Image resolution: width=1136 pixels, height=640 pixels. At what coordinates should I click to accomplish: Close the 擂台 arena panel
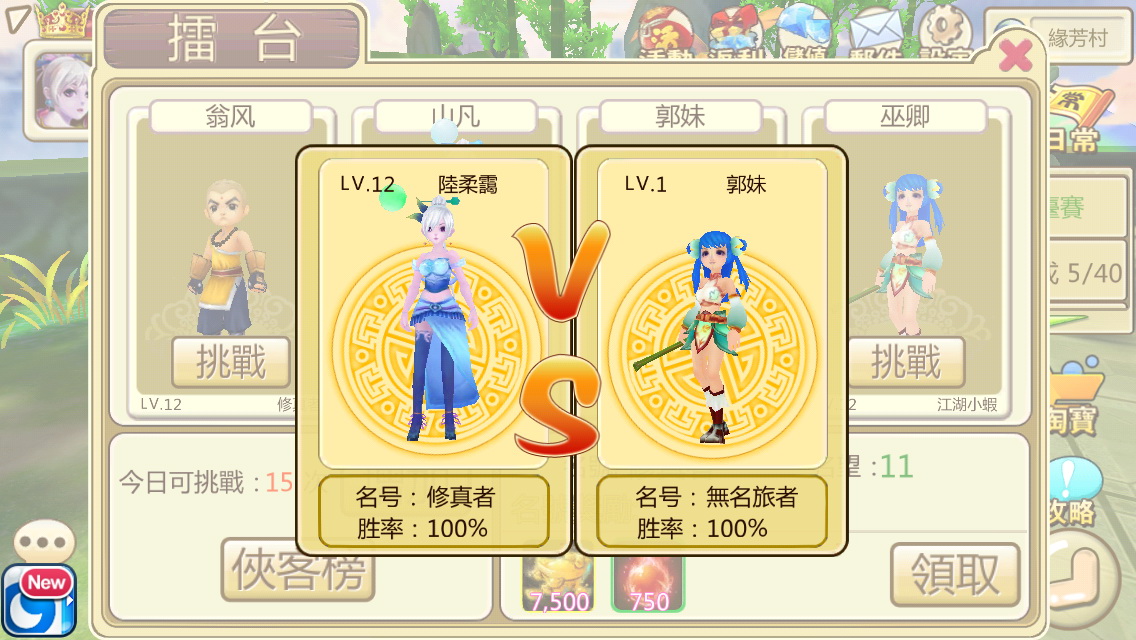tap(1015, 55)
